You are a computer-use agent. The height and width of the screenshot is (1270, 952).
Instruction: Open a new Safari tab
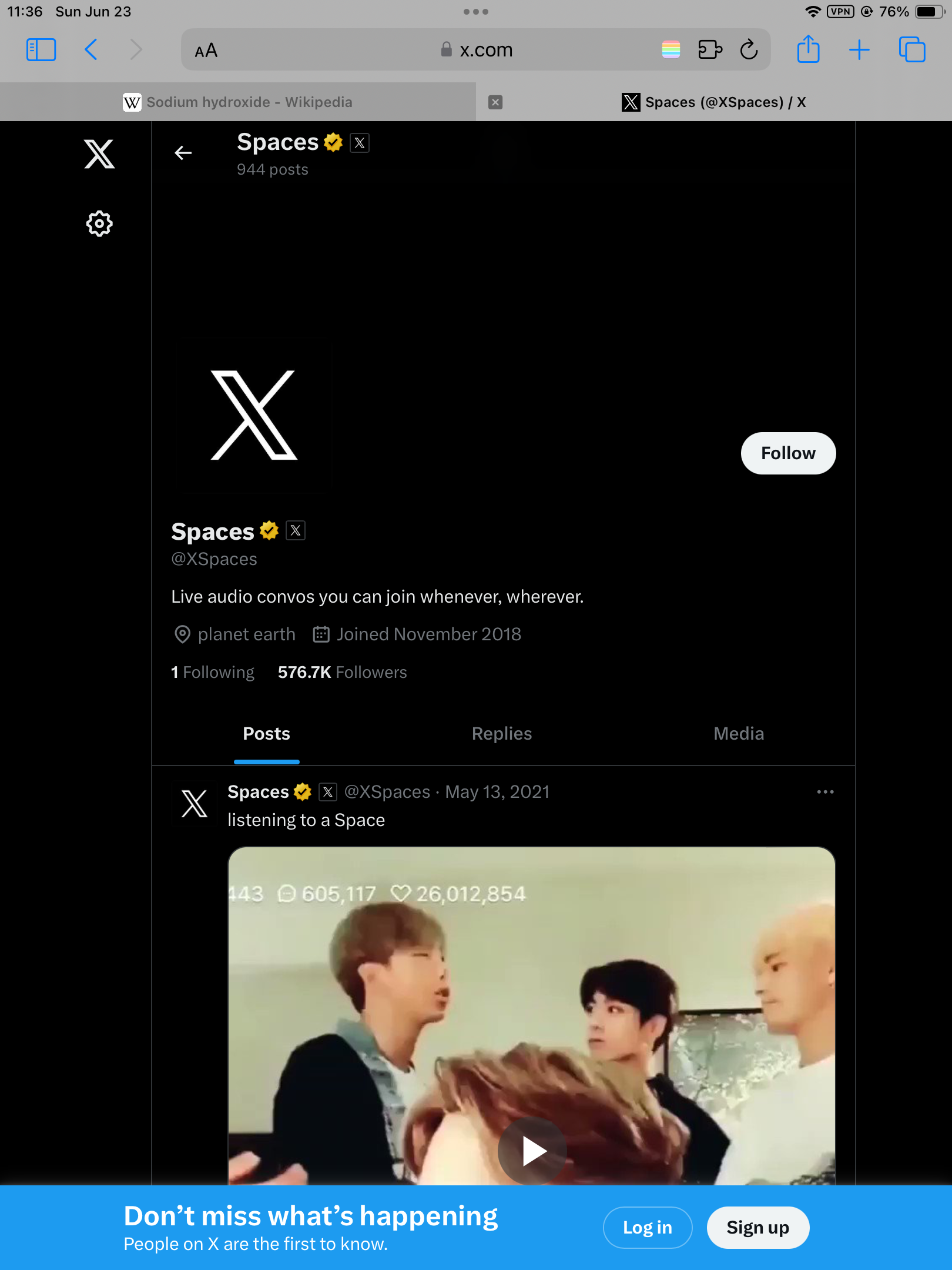pyautogui.click(x=859, y=50)
